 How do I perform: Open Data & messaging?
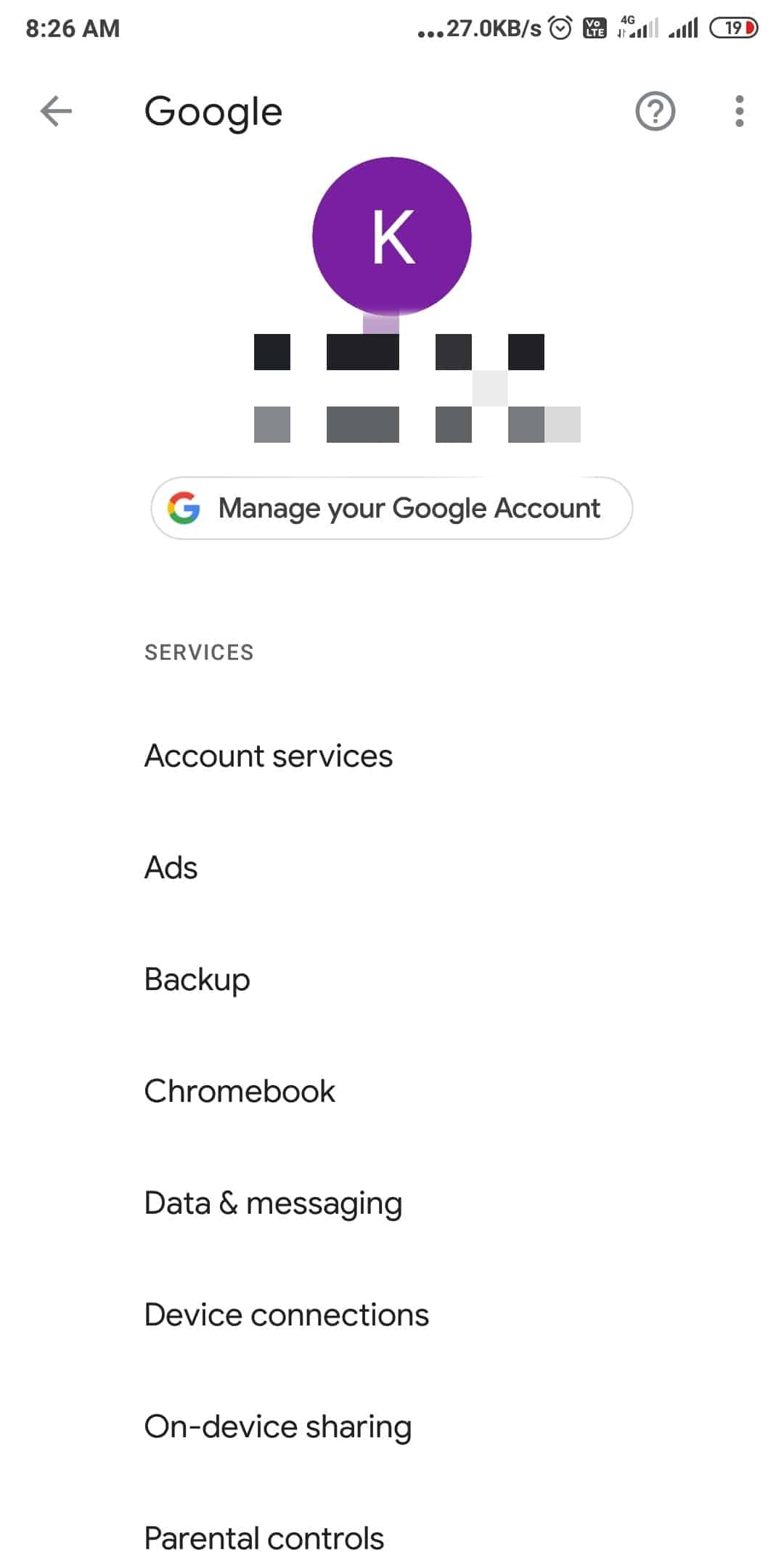tap(392, 1203)
